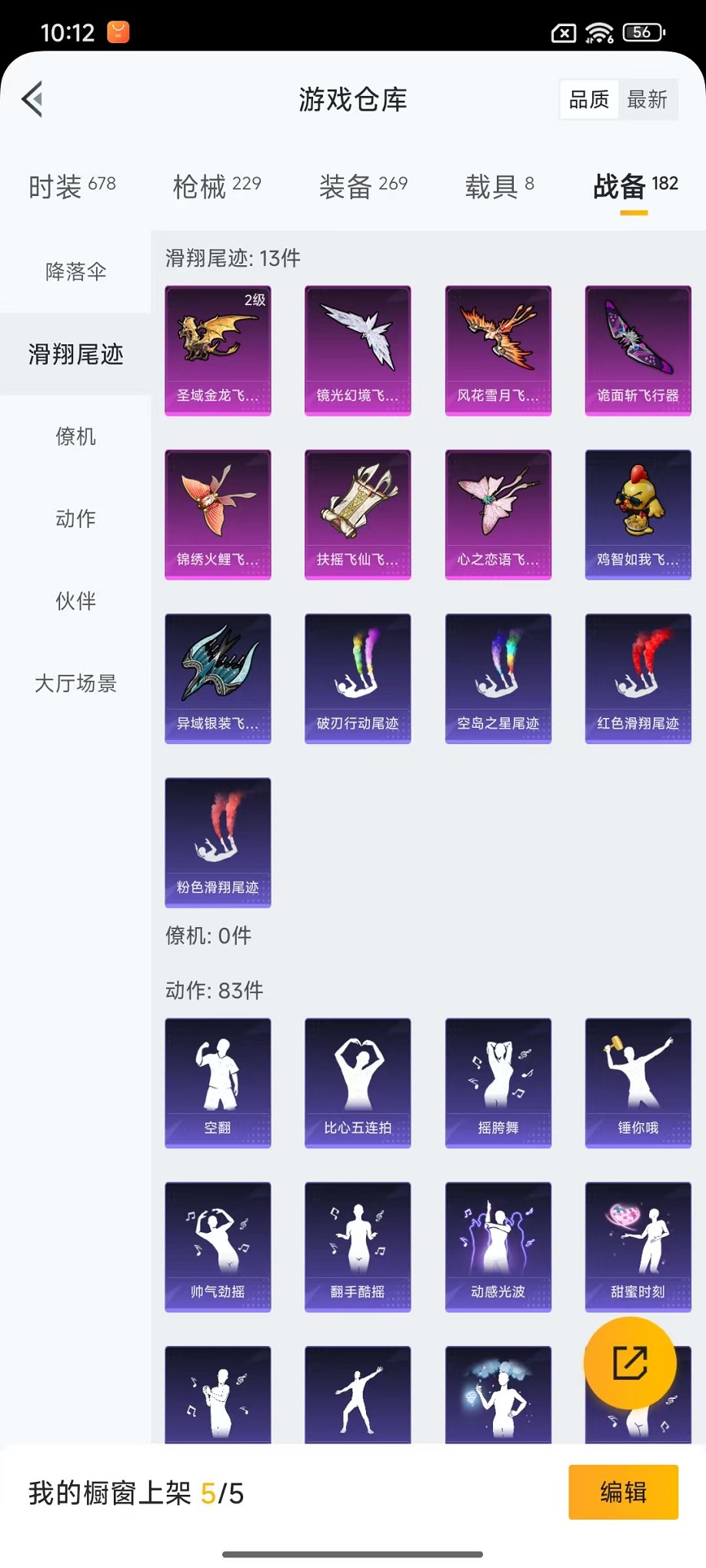This screenshot has width=706, height=1568.
Task: Open the 甜蜜时刻 emote
Action: [x=638, y=1246]
